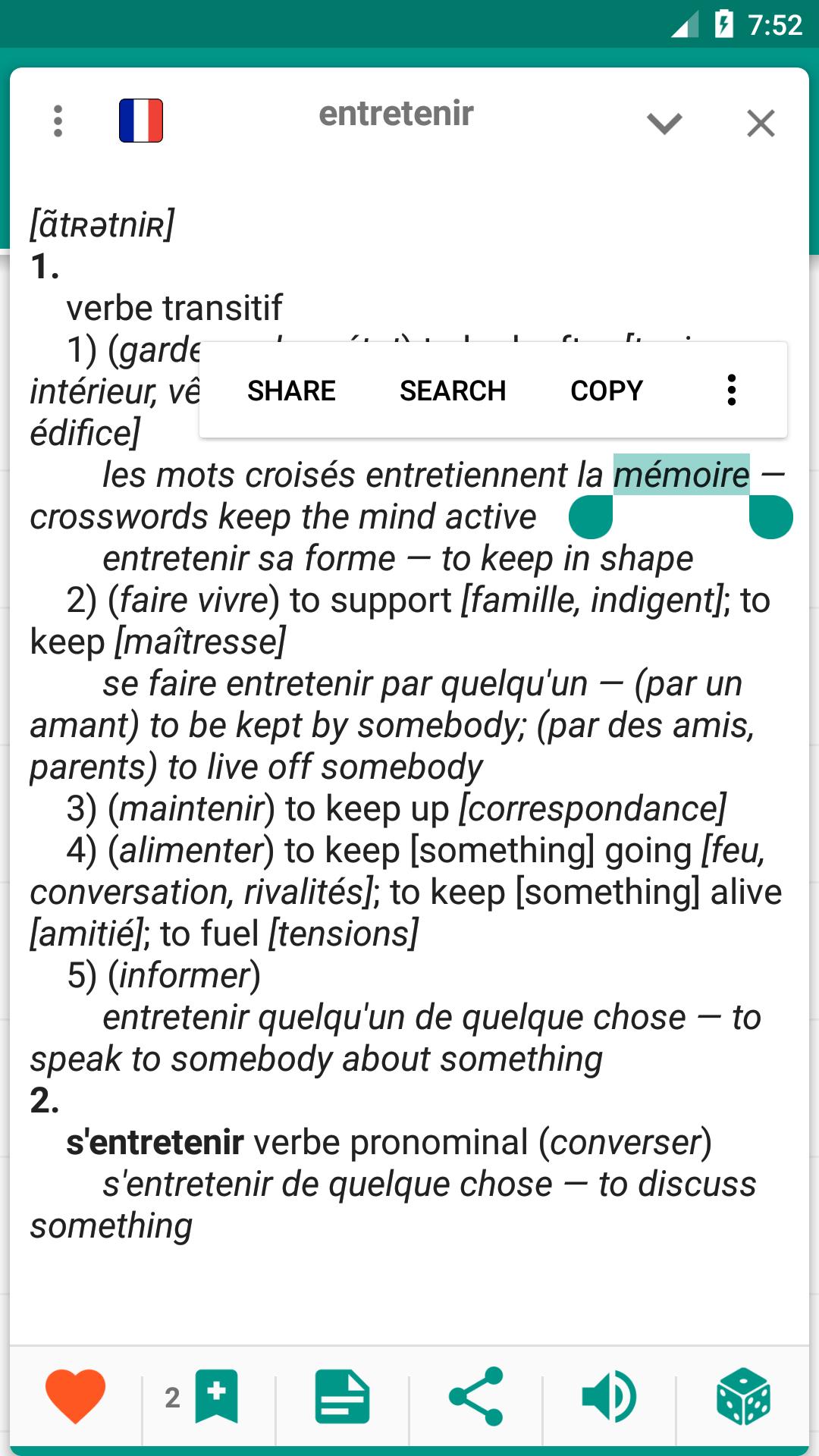
Task: Expand the chevron dropdown next to entretenir
Action: [664, 123]
